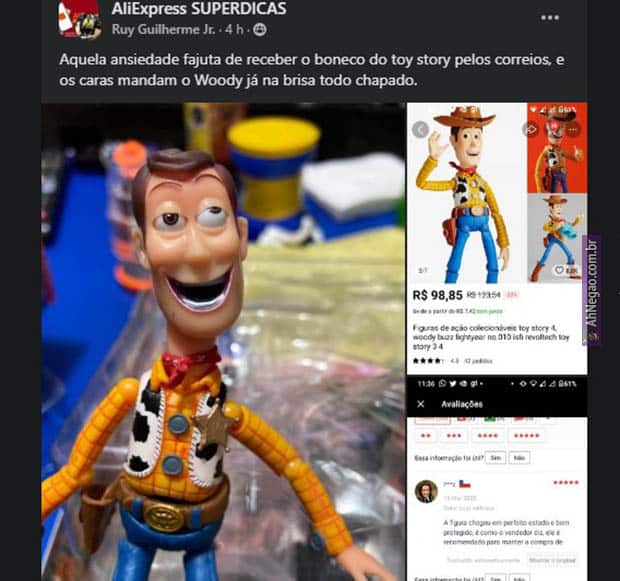Open the post's three-dot options menu
The width and height of the screenshot is (620, 581).
tap(550, 18)
